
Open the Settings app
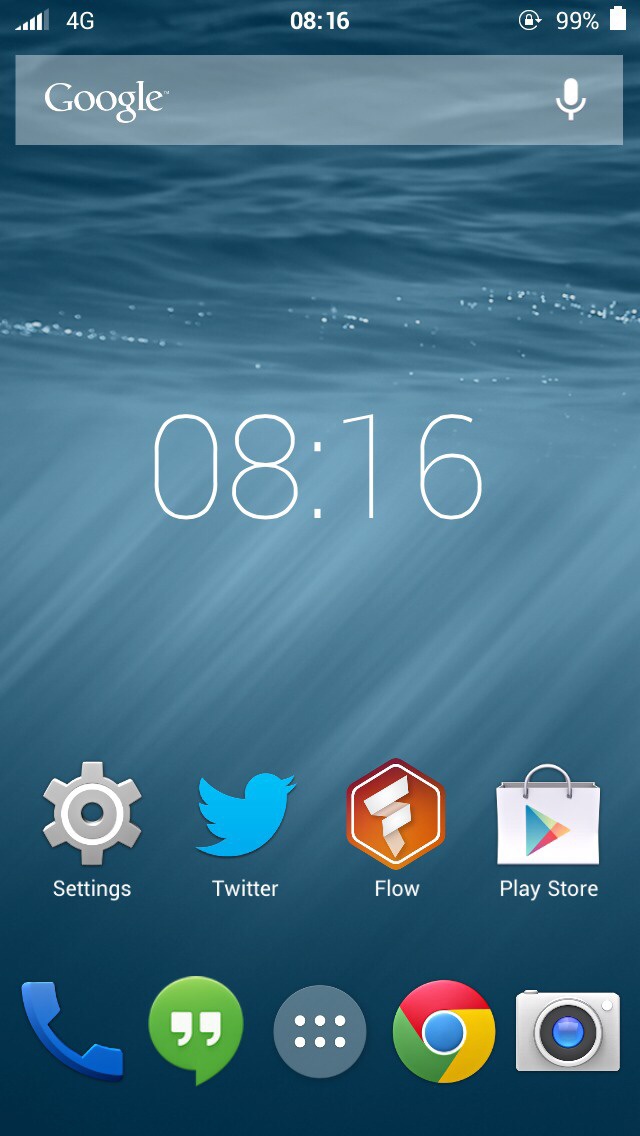pos(92,813)
